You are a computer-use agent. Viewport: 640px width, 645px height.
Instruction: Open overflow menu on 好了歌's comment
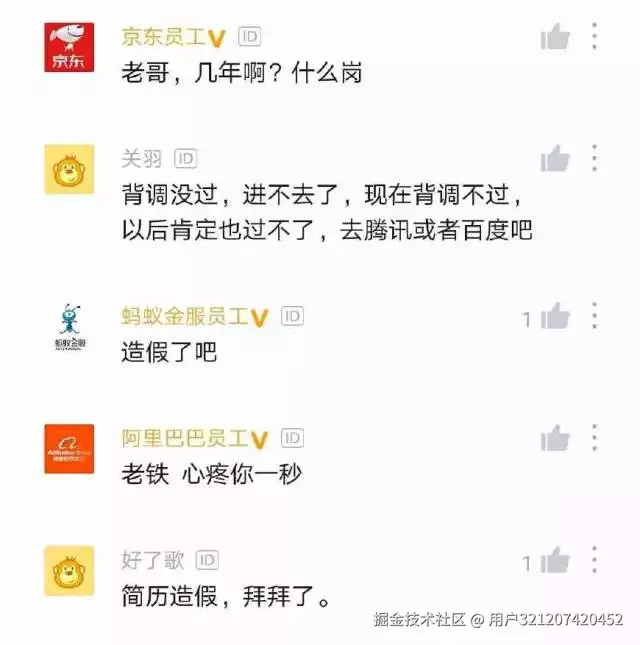coord(595,560)
